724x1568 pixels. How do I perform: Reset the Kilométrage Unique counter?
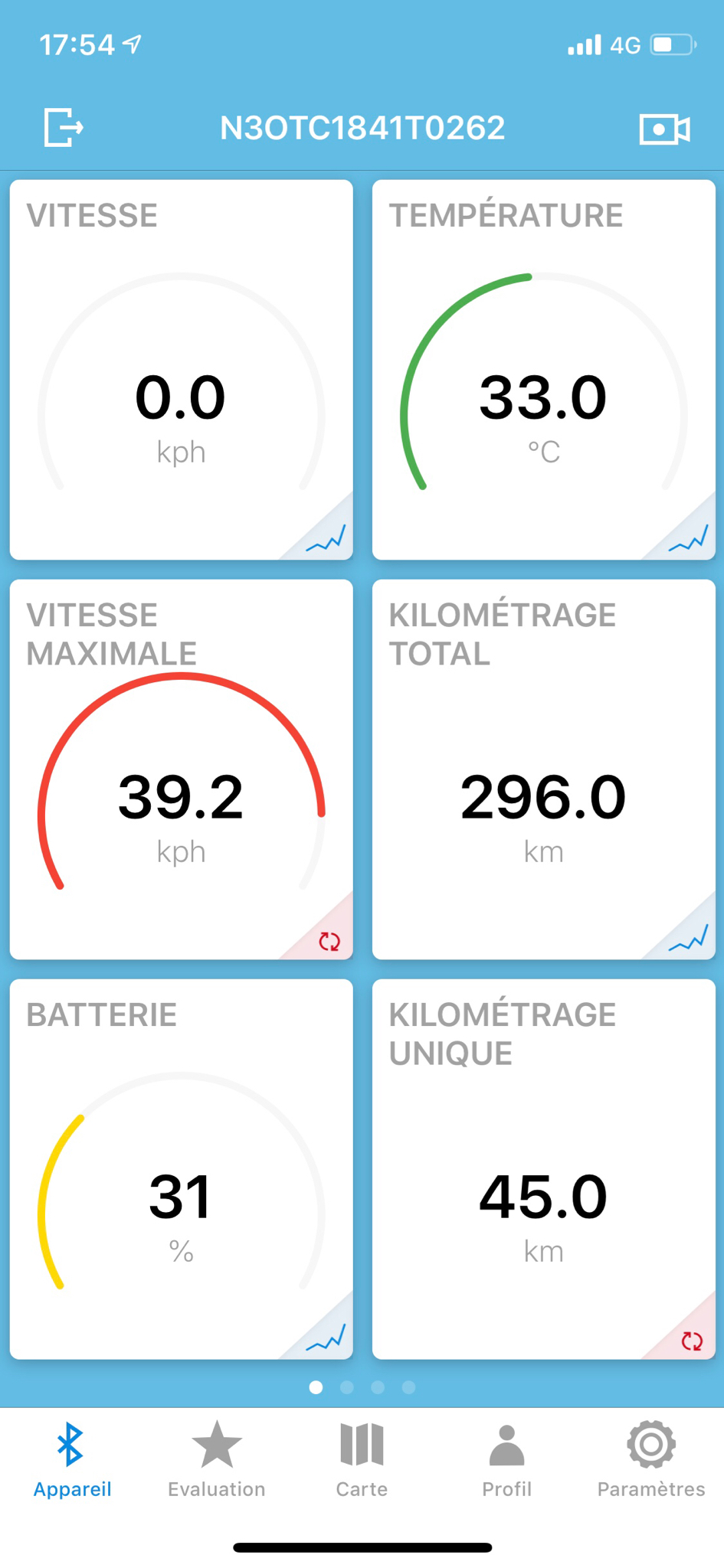pyautogui.click(x=692, y=1341)
